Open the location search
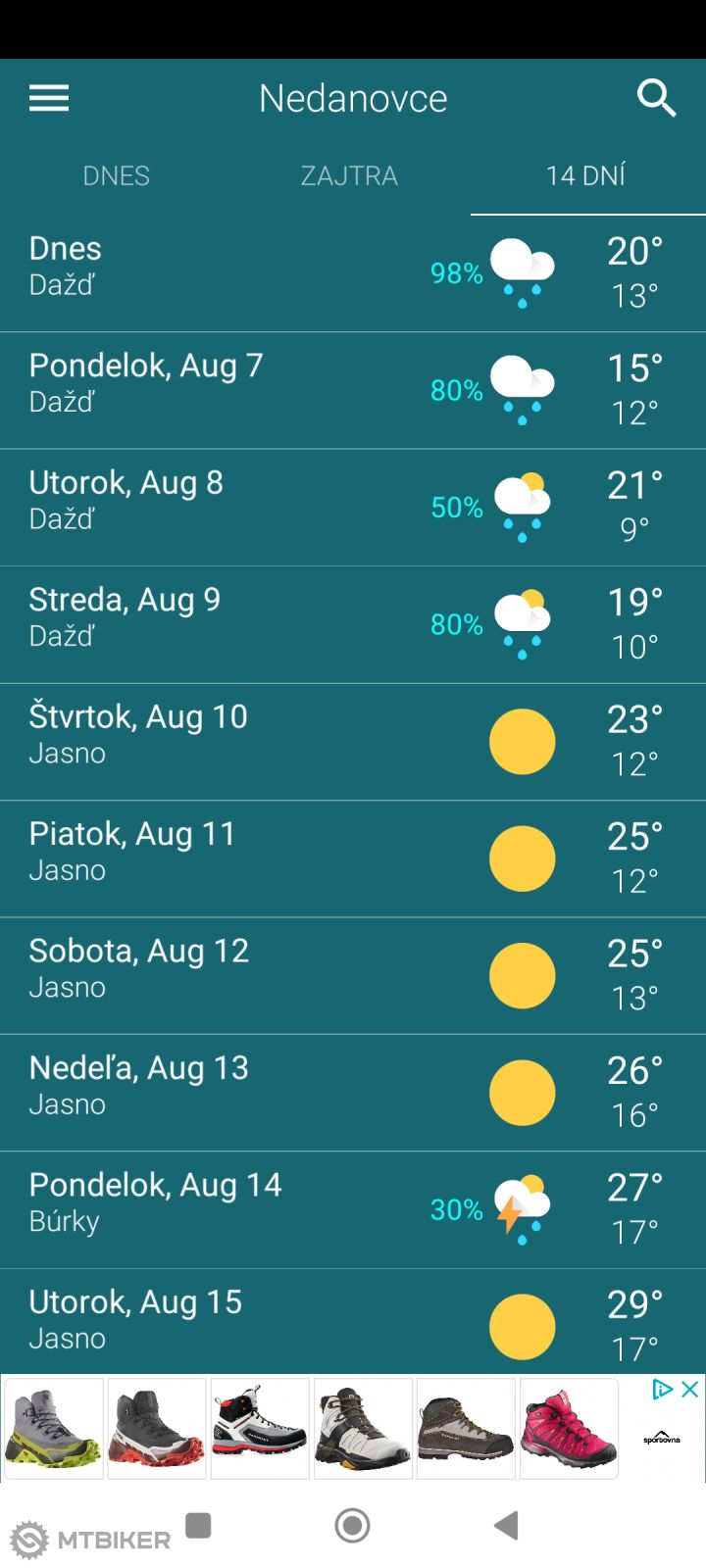 (x=656, y=98)
